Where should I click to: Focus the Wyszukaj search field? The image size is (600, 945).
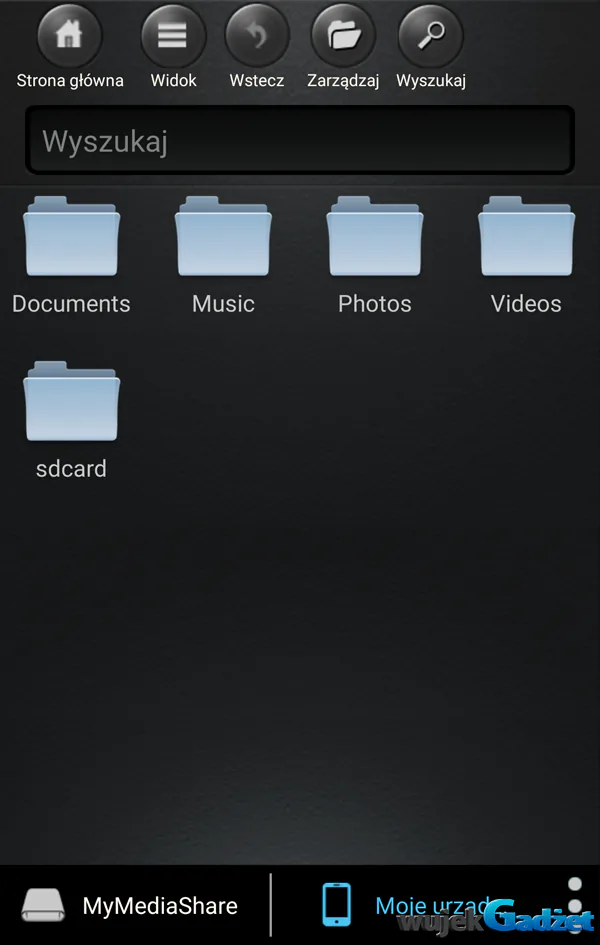300,140
